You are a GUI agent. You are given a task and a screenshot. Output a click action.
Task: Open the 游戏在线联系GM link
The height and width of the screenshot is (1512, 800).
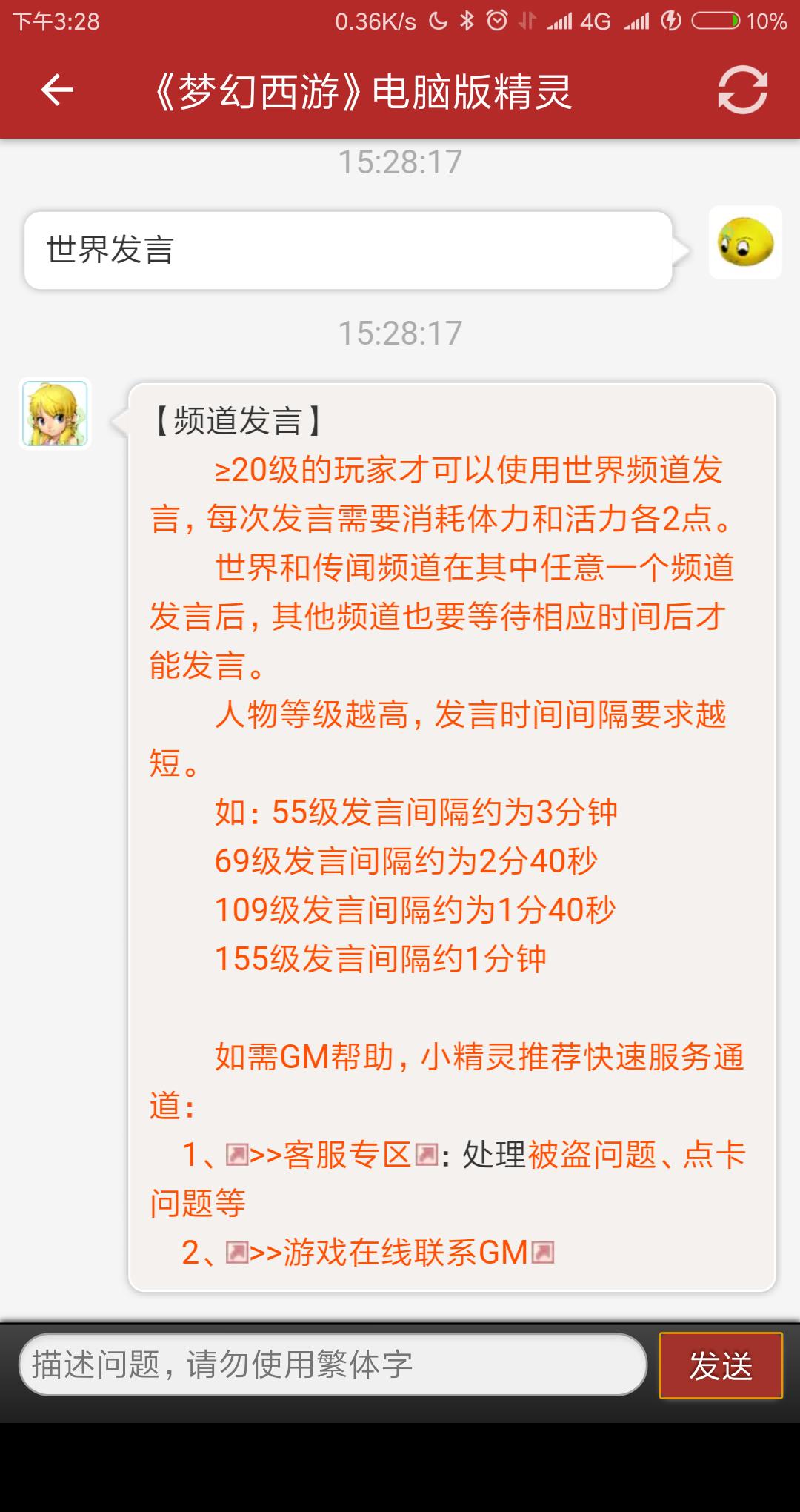point(390,1253)
